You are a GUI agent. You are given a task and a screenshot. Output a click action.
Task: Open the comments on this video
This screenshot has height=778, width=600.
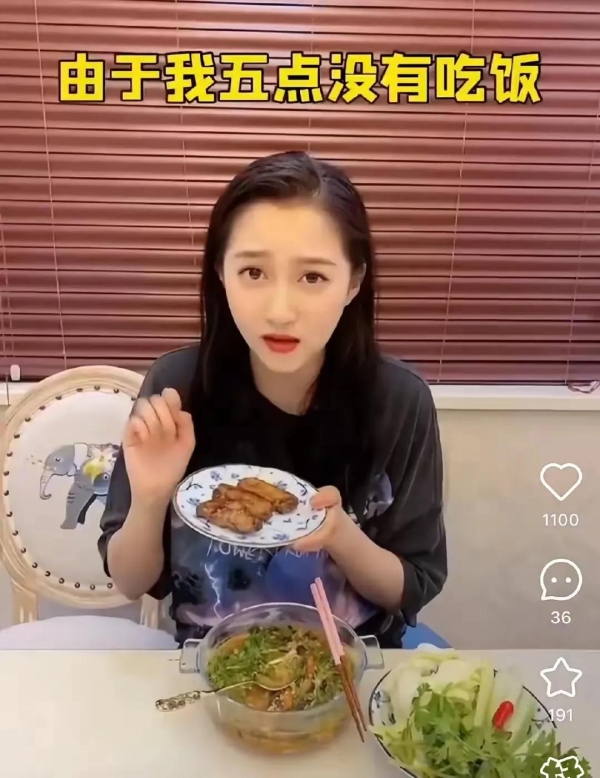(560, 580)
